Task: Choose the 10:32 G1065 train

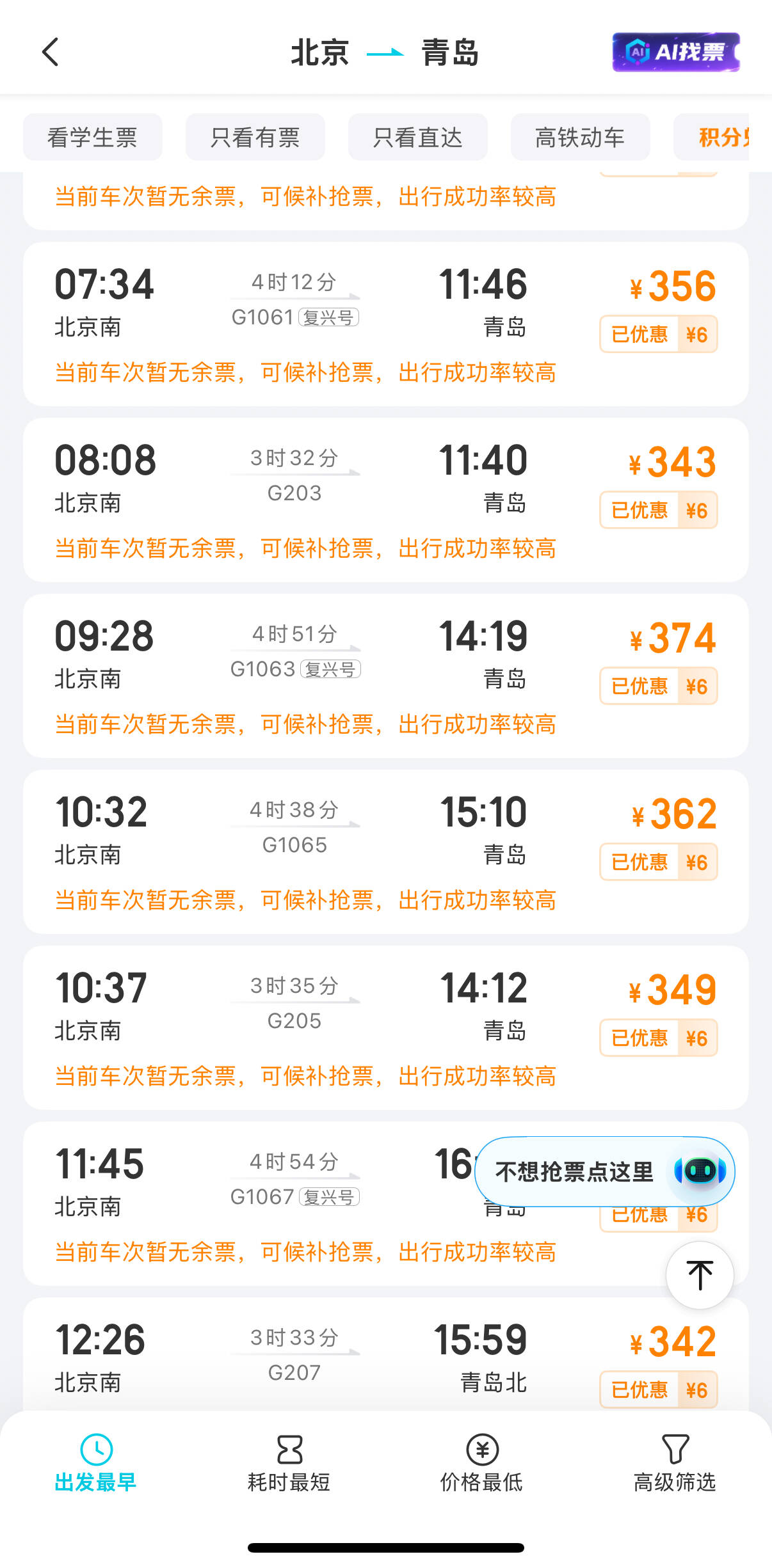Action: point(386,852)
